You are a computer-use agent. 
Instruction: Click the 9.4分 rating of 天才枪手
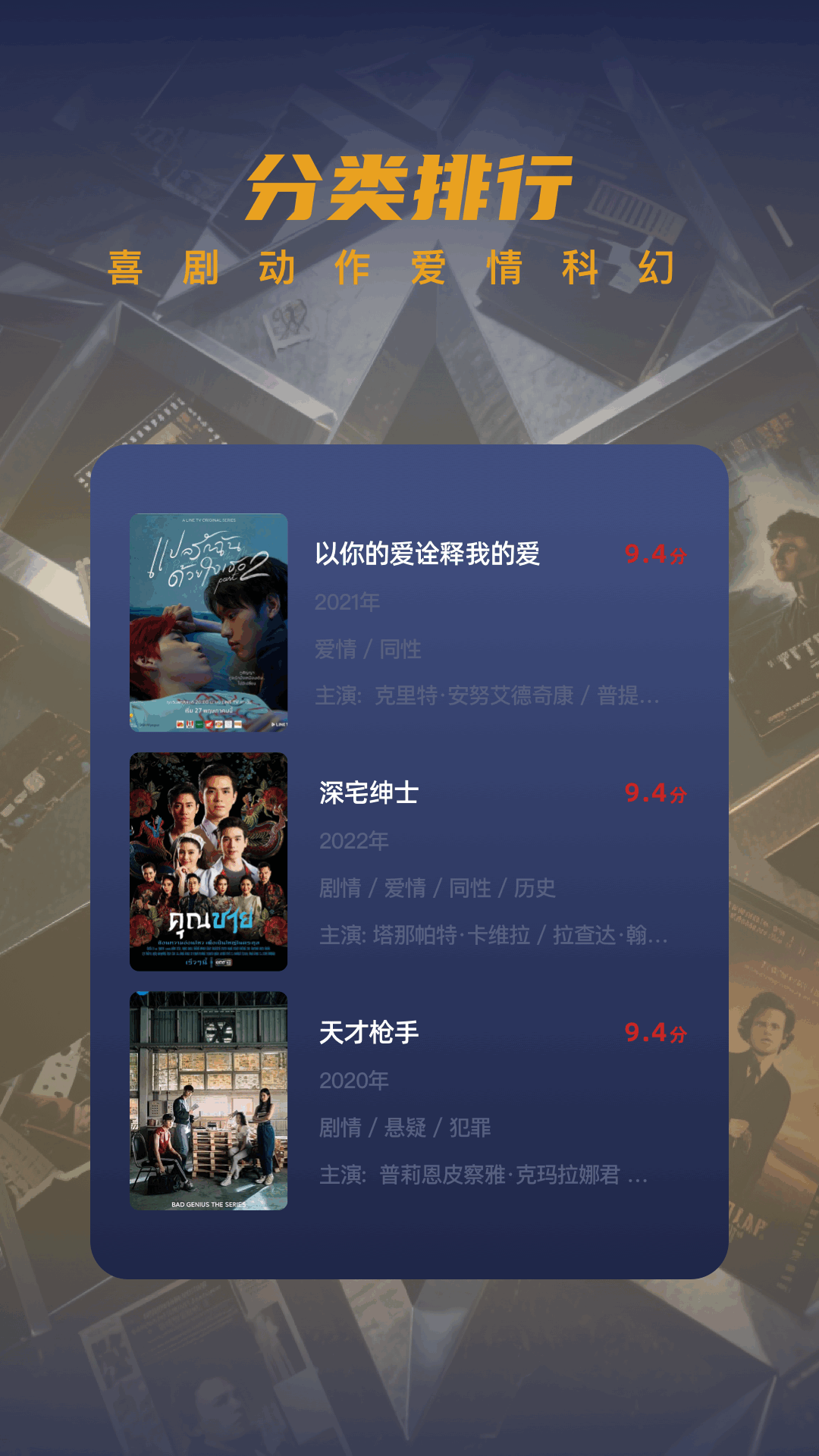pyautogui.click(x=654, y=1031)
